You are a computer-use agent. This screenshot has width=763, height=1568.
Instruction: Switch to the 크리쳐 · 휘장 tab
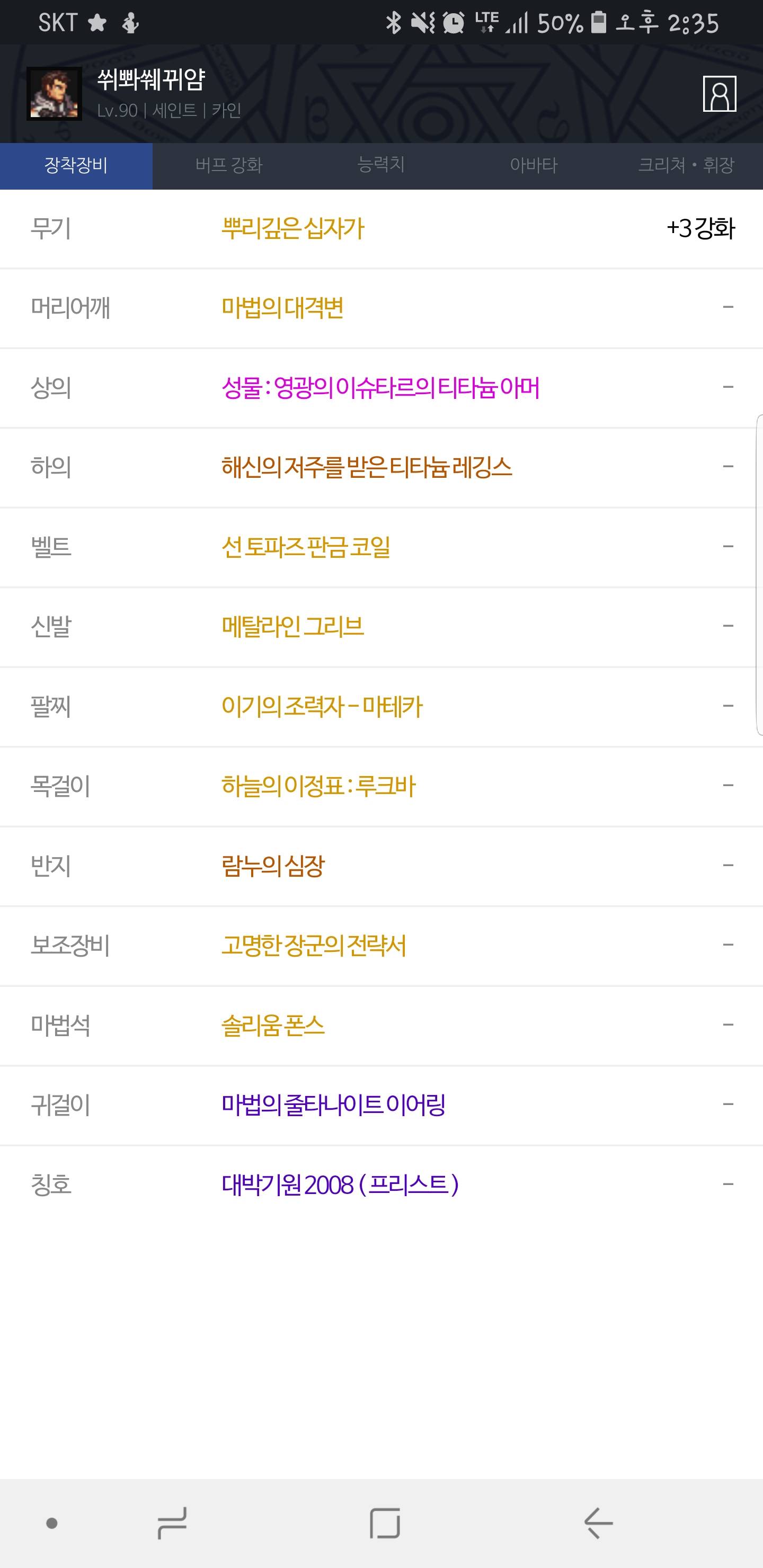[x=686, y=165]
